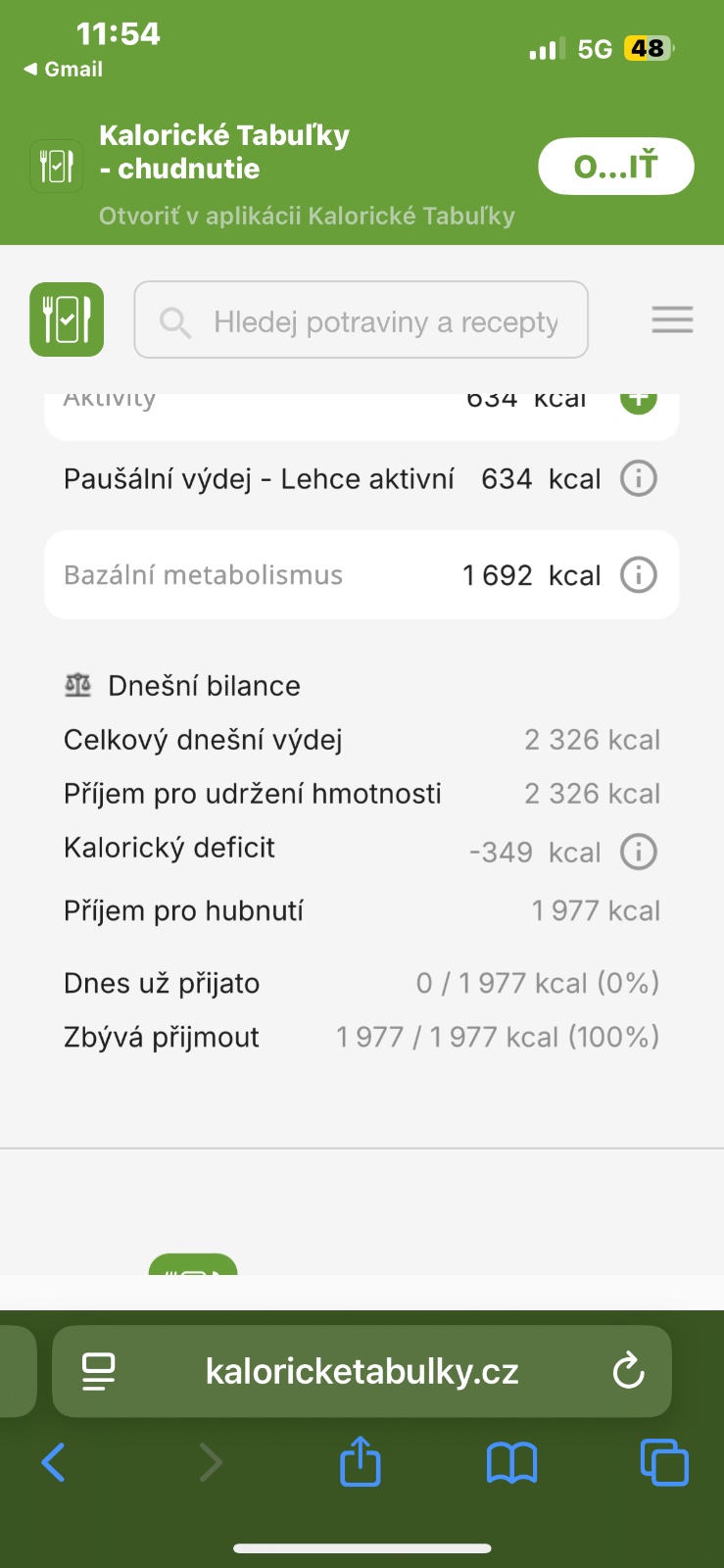This screenshot has width=724, height=1568.
Task: Tap the kaloricketabulky.cz address bar
Action: pos(362,1372)
